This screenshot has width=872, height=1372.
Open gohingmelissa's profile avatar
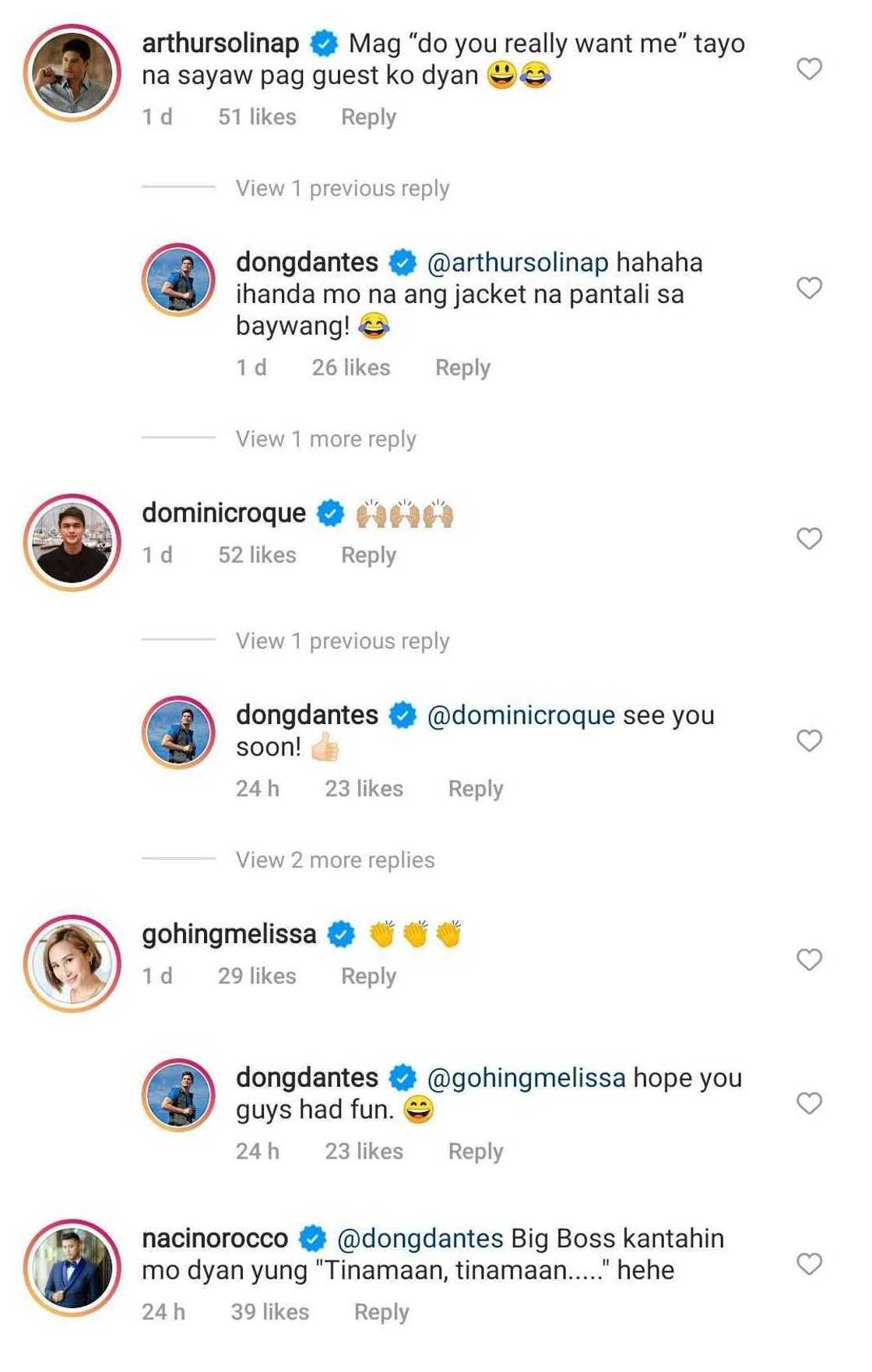tap(72, 963)
